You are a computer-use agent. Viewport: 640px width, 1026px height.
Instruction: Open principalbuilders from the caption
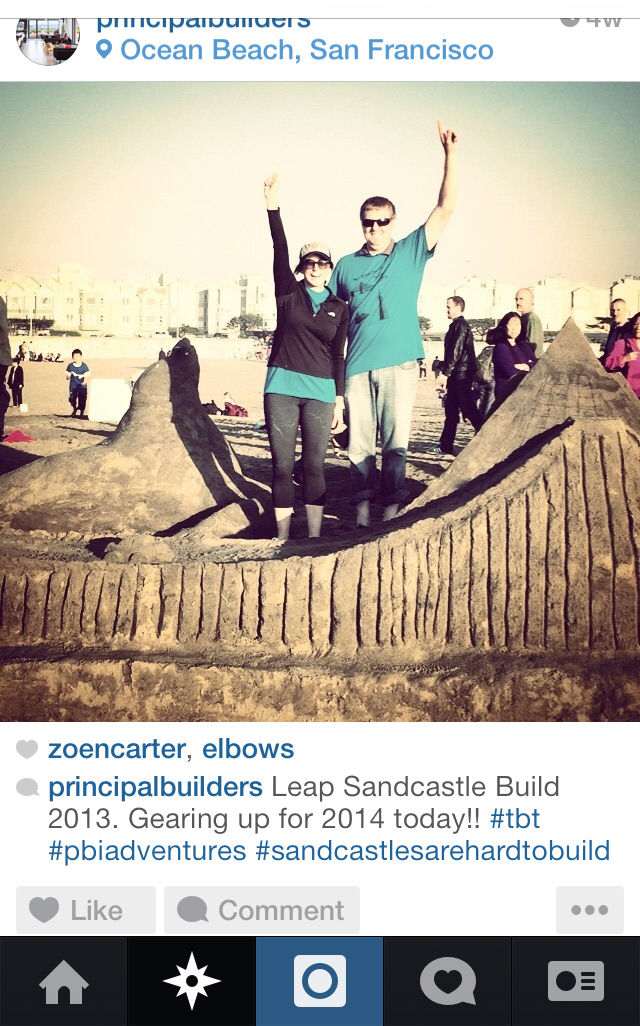(155, 787)
